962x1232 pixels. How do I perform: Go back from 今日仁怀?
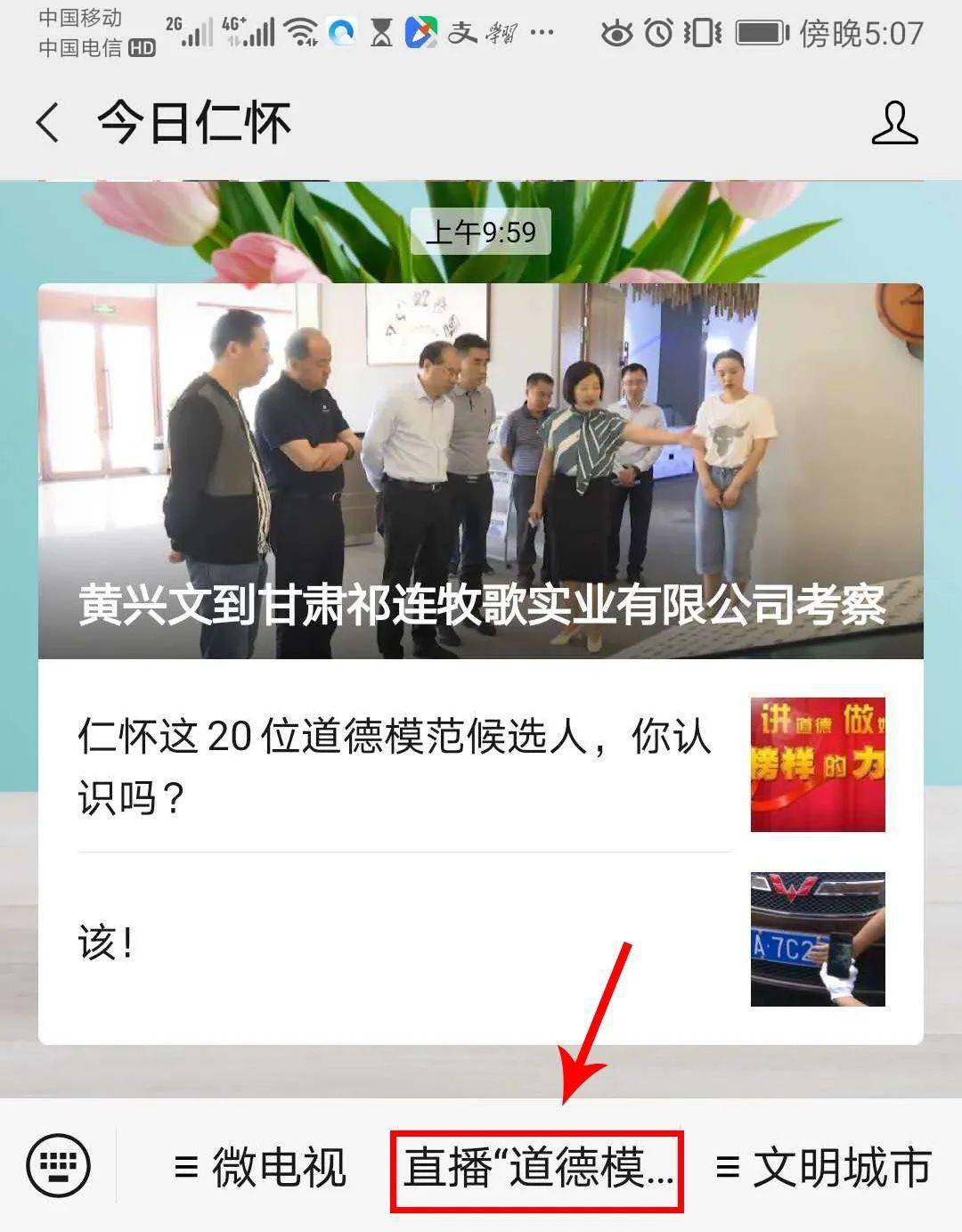(x=49, y=122)
